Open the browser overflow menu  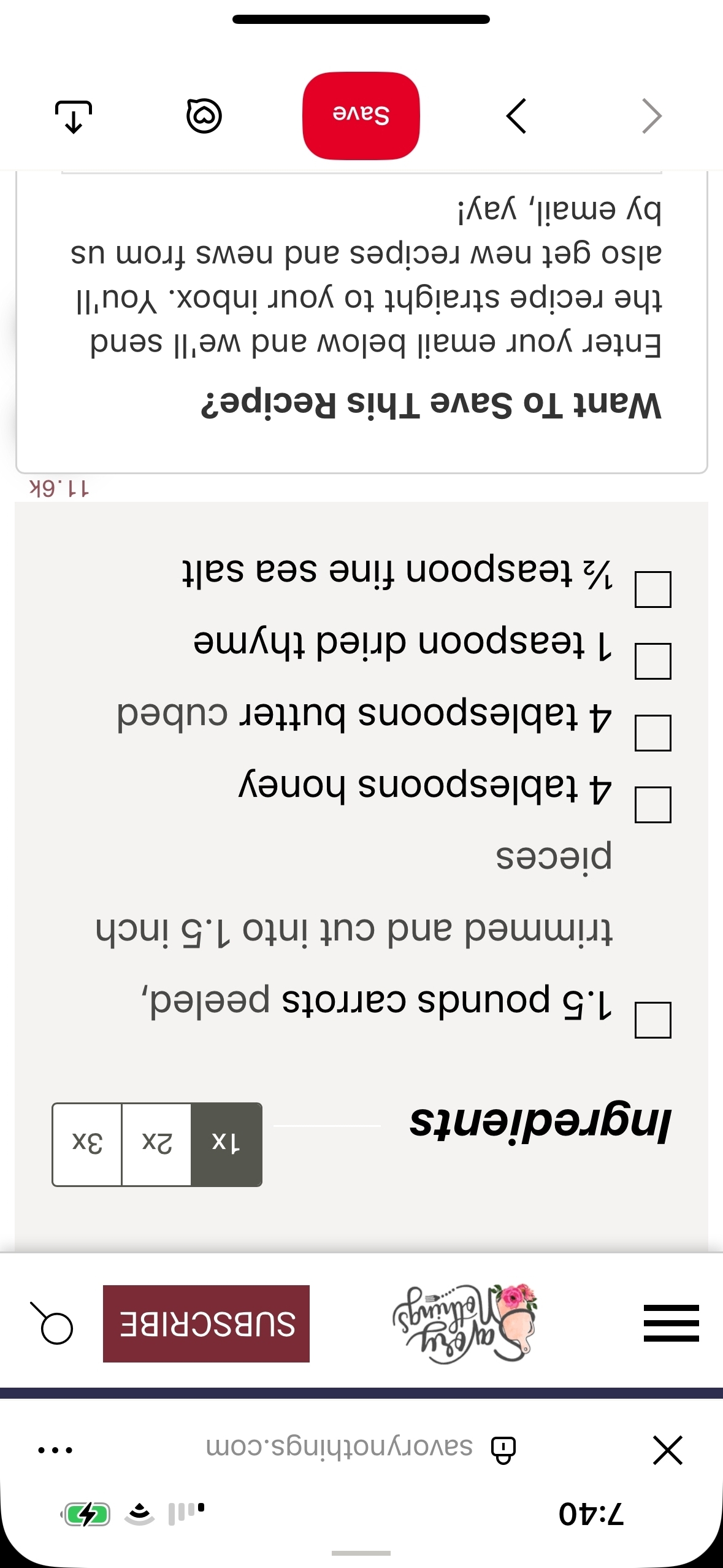[x=55, y=1450]
